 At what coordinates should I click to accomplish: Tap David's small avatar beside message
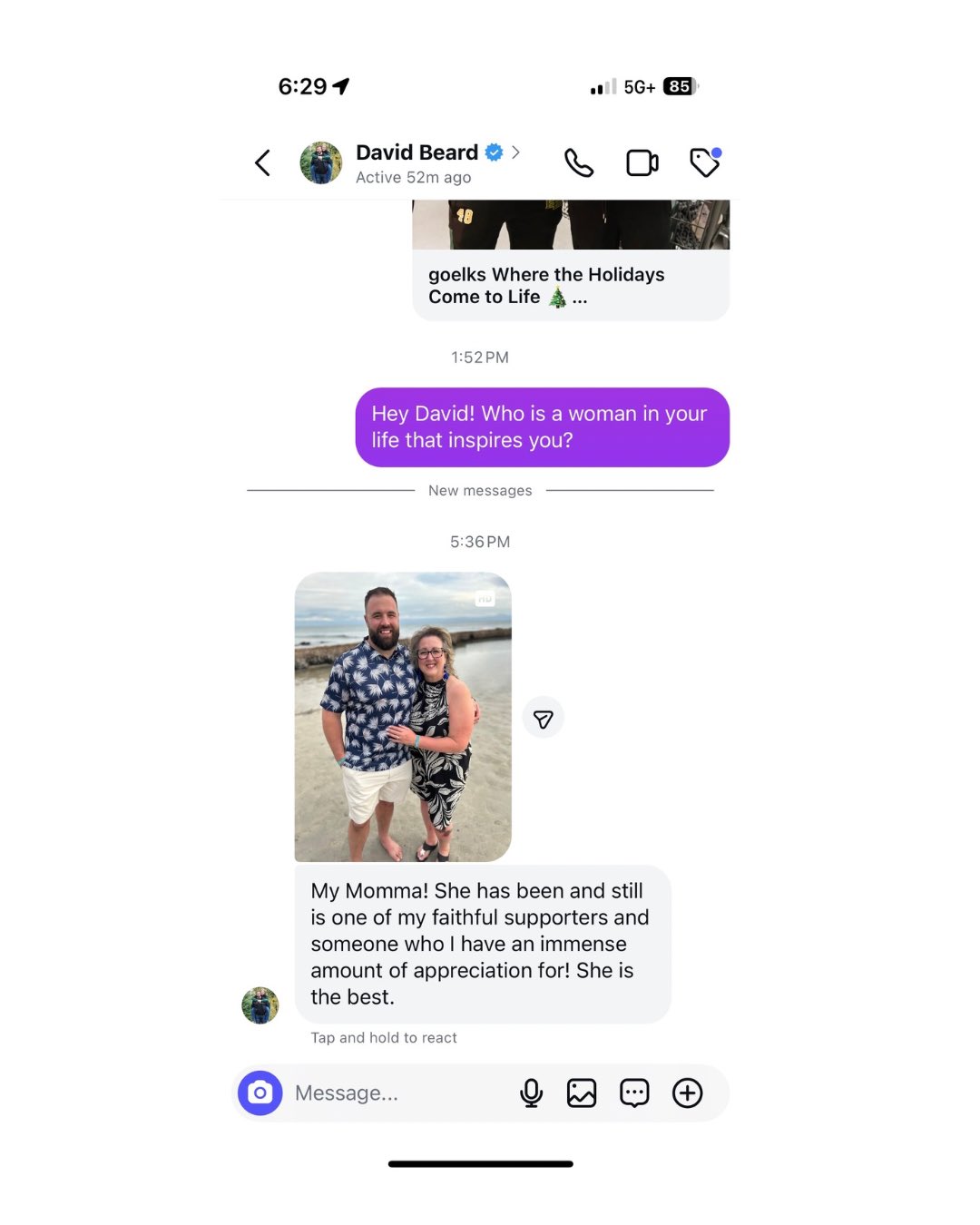pos(260,1005)
